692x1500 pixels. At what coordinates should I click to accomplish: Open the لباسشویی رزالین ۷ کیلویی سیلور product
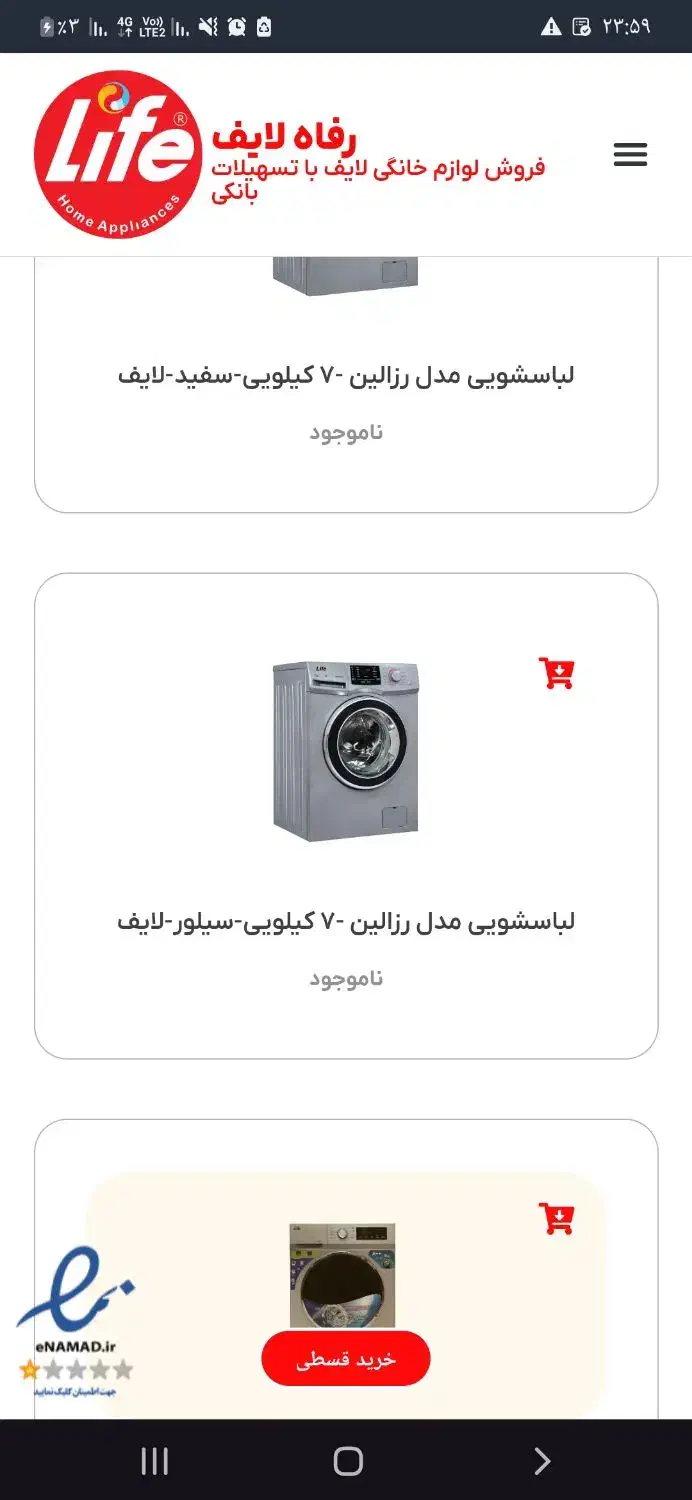346,922
